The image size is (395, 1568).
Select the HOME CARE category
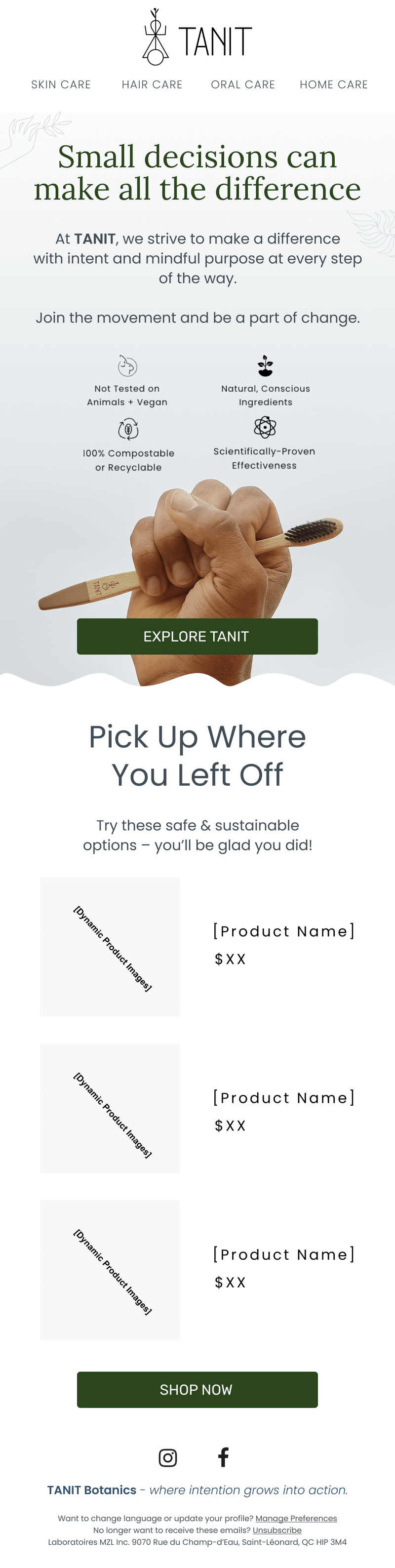pos(334,84)
